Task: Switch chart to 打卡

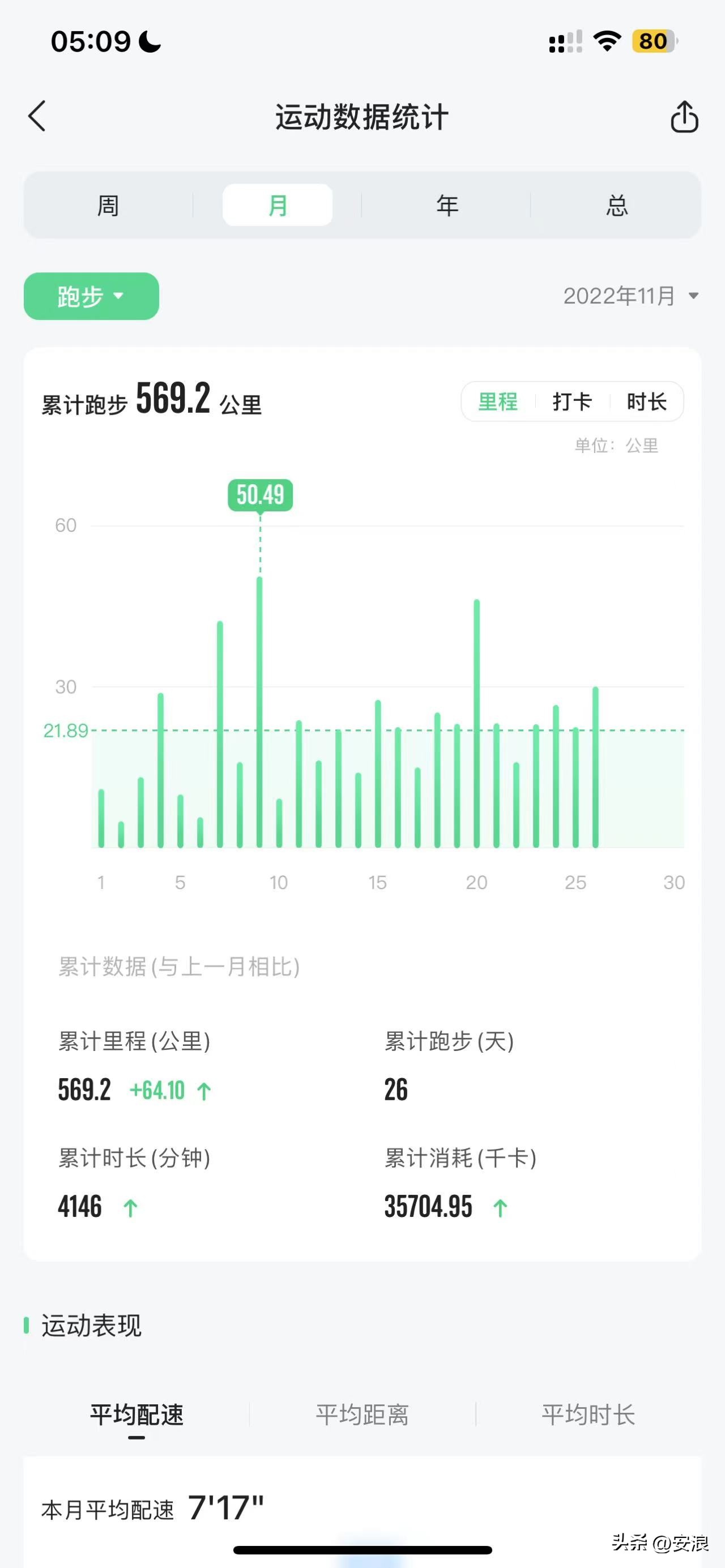Action: tap(572, 401)
